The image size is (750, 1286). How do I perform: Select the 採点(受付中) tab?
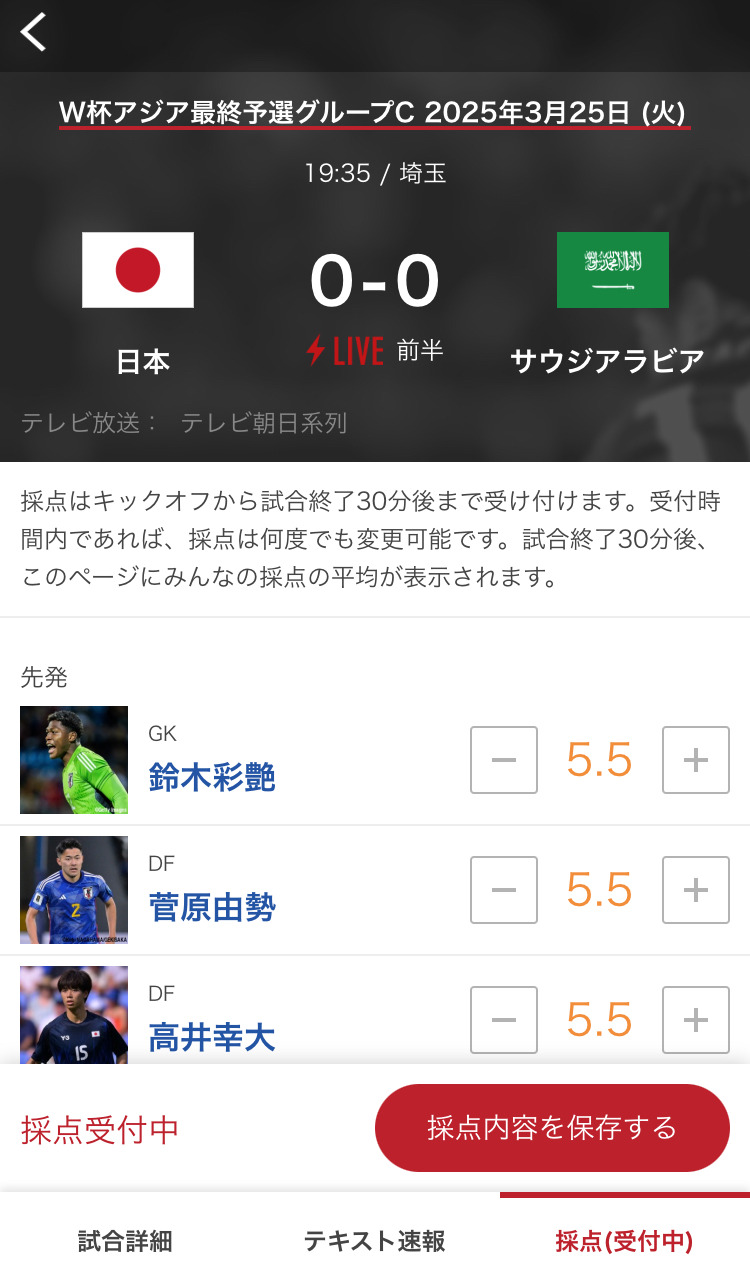[624, 1241]
